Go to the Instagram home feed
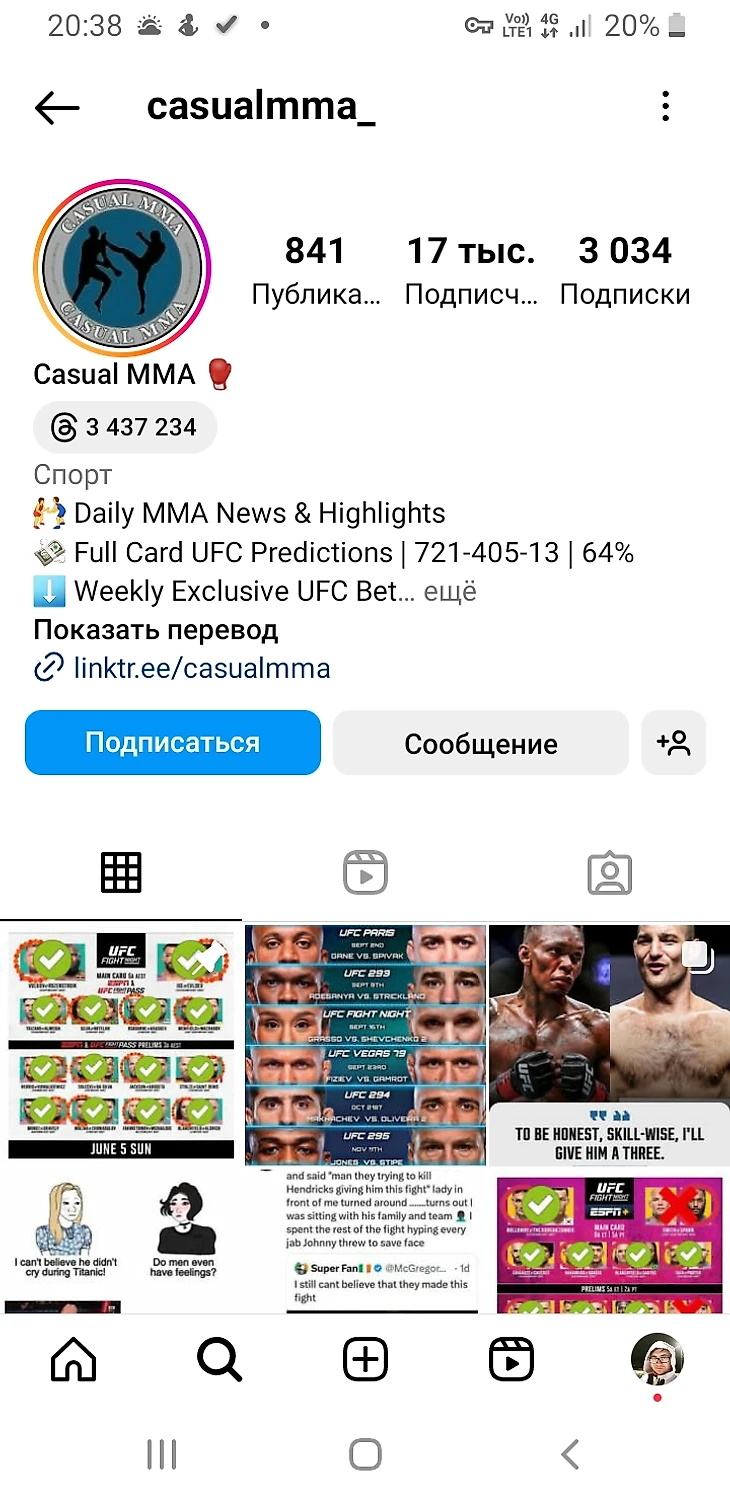 (73, 1359)
